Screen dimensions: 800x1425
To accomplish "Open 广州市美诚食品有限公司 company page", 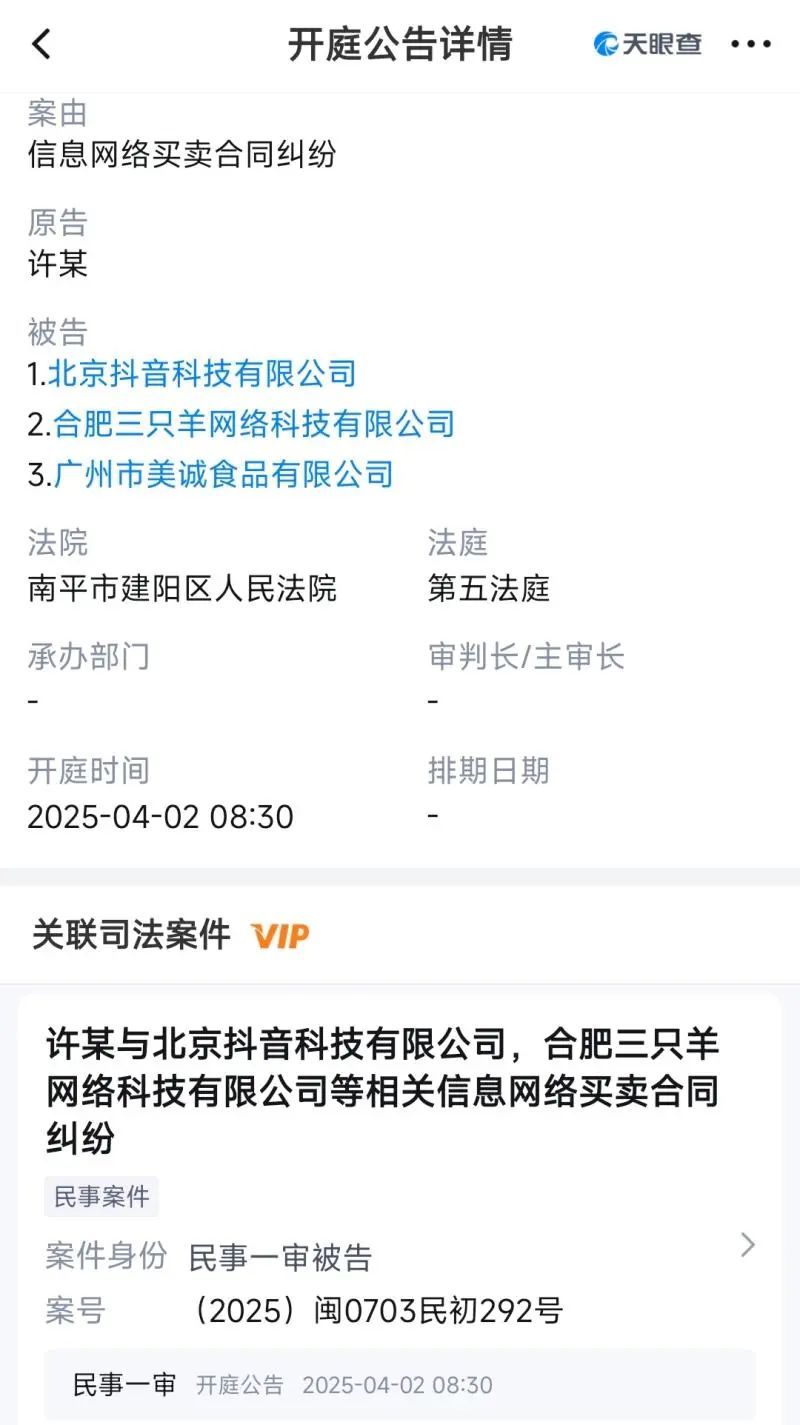I will click(223, 474).
